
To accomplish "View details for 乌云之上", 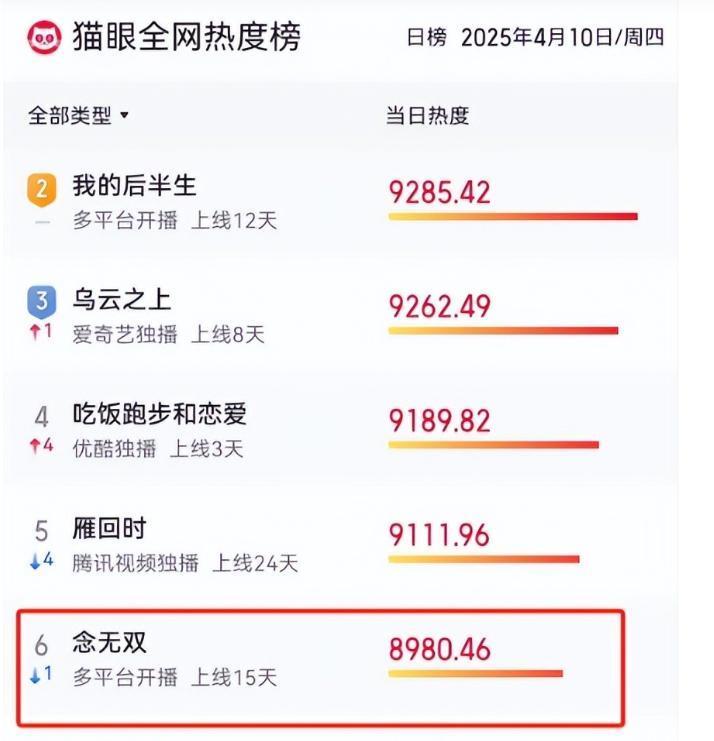I will (x=122, y=301).
